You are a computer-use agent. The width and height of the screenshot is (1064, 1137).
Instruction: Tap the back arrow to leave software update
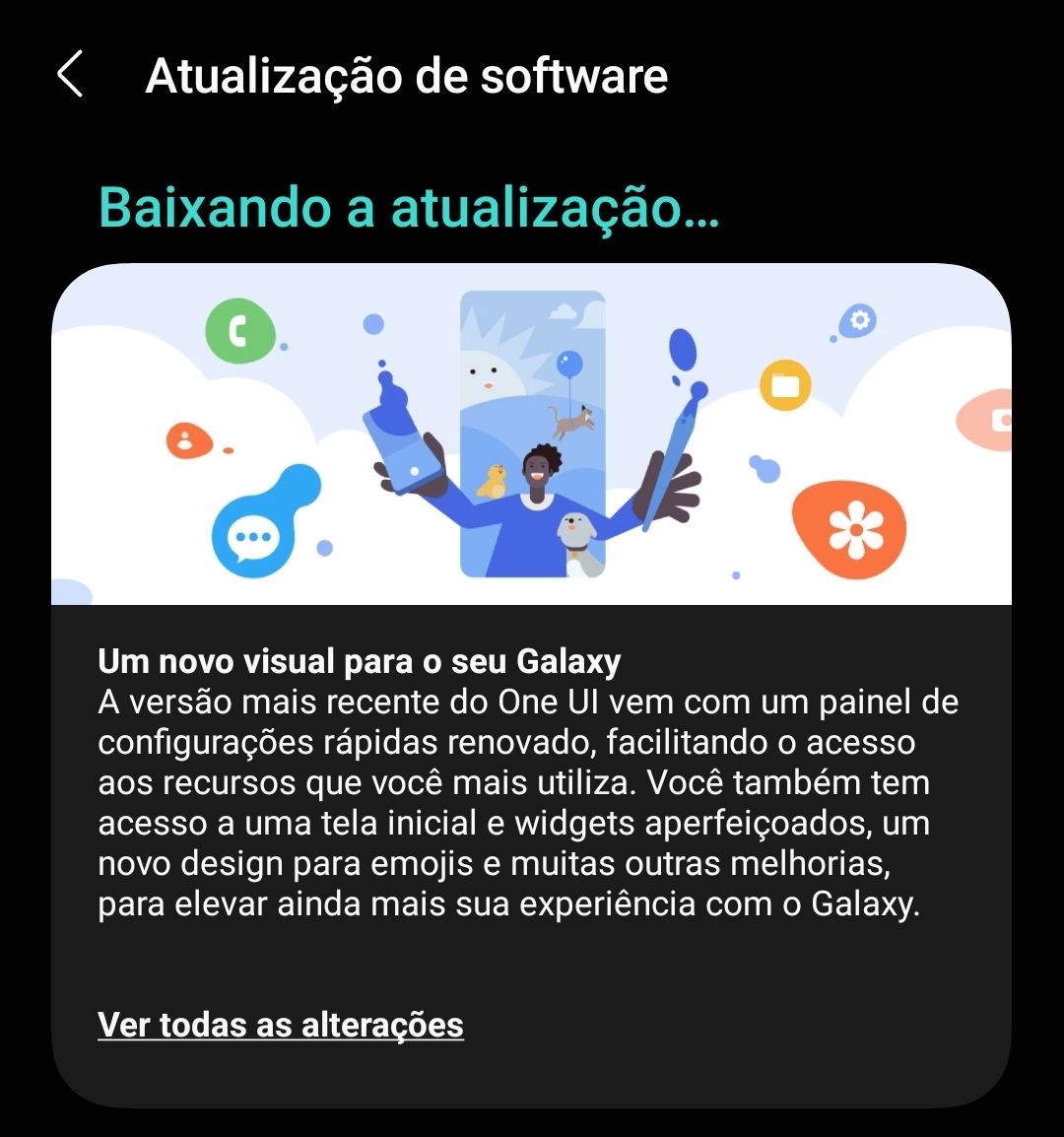pyautogui.click(x=72, y=77)
